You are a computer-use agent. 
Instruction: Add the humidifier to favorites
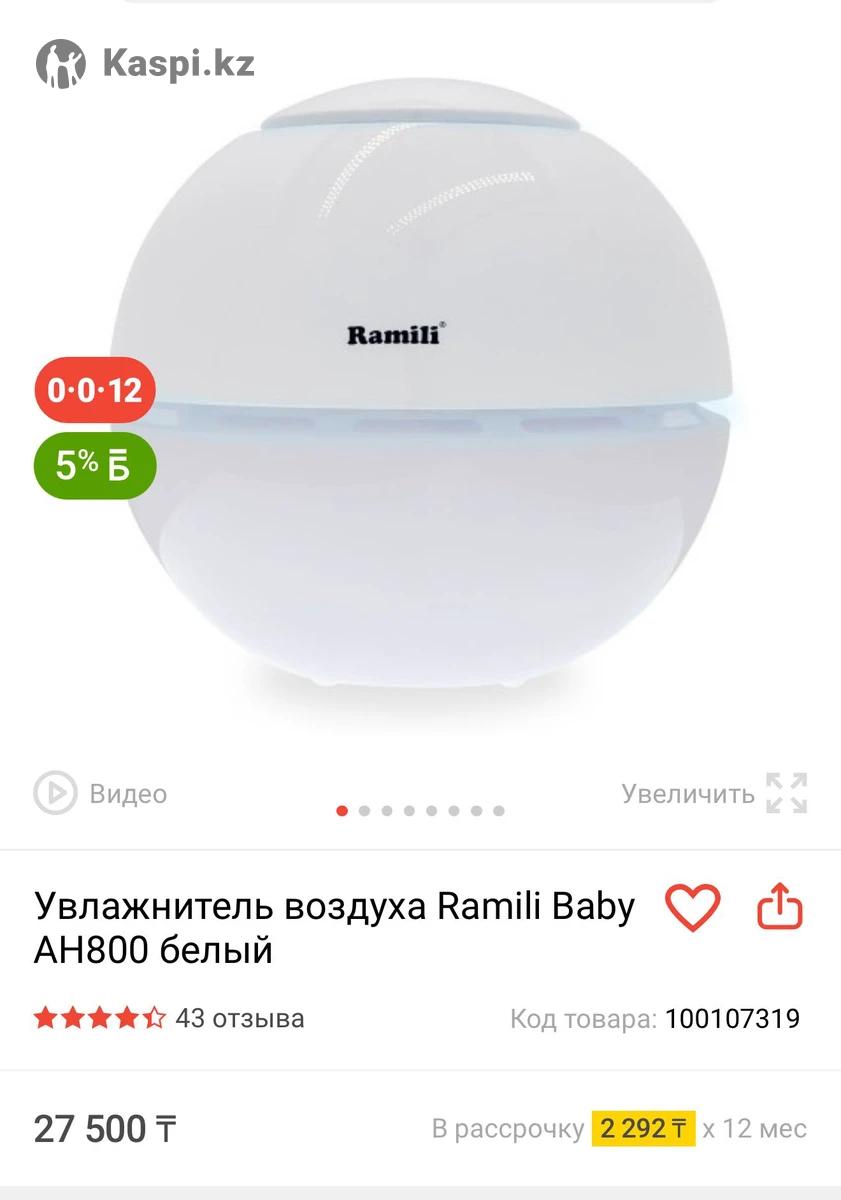(x=692, y=908)
